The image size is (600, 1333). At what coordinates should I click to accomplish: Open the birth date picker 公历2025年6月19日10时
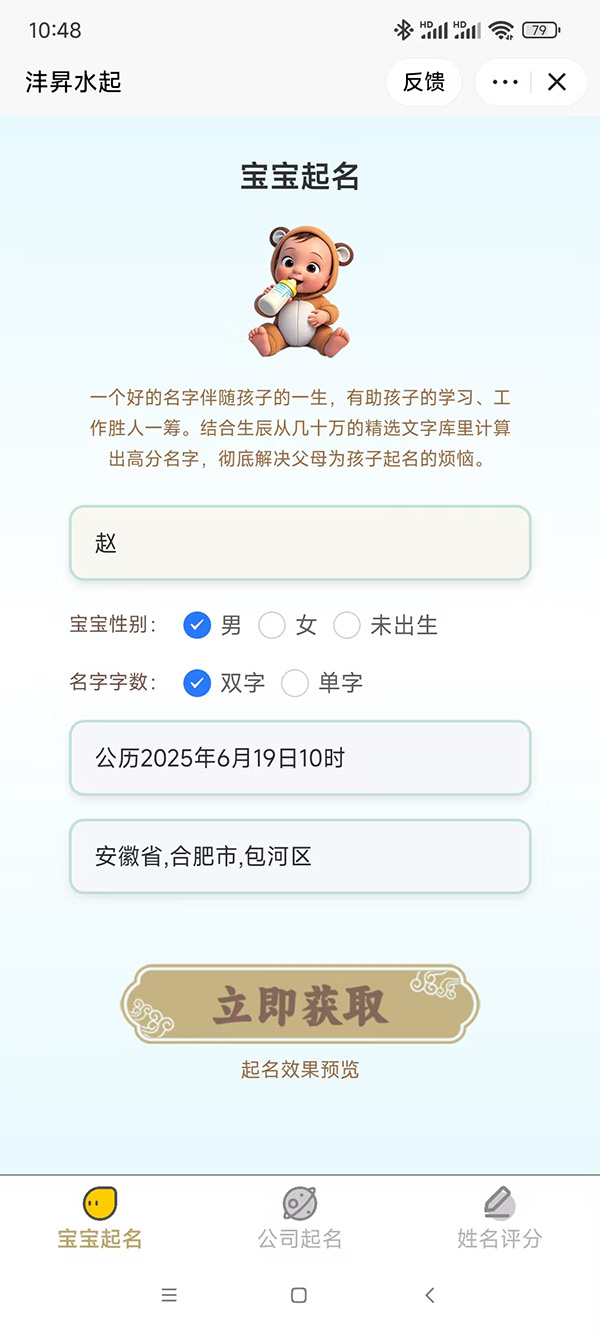[300, 758]
